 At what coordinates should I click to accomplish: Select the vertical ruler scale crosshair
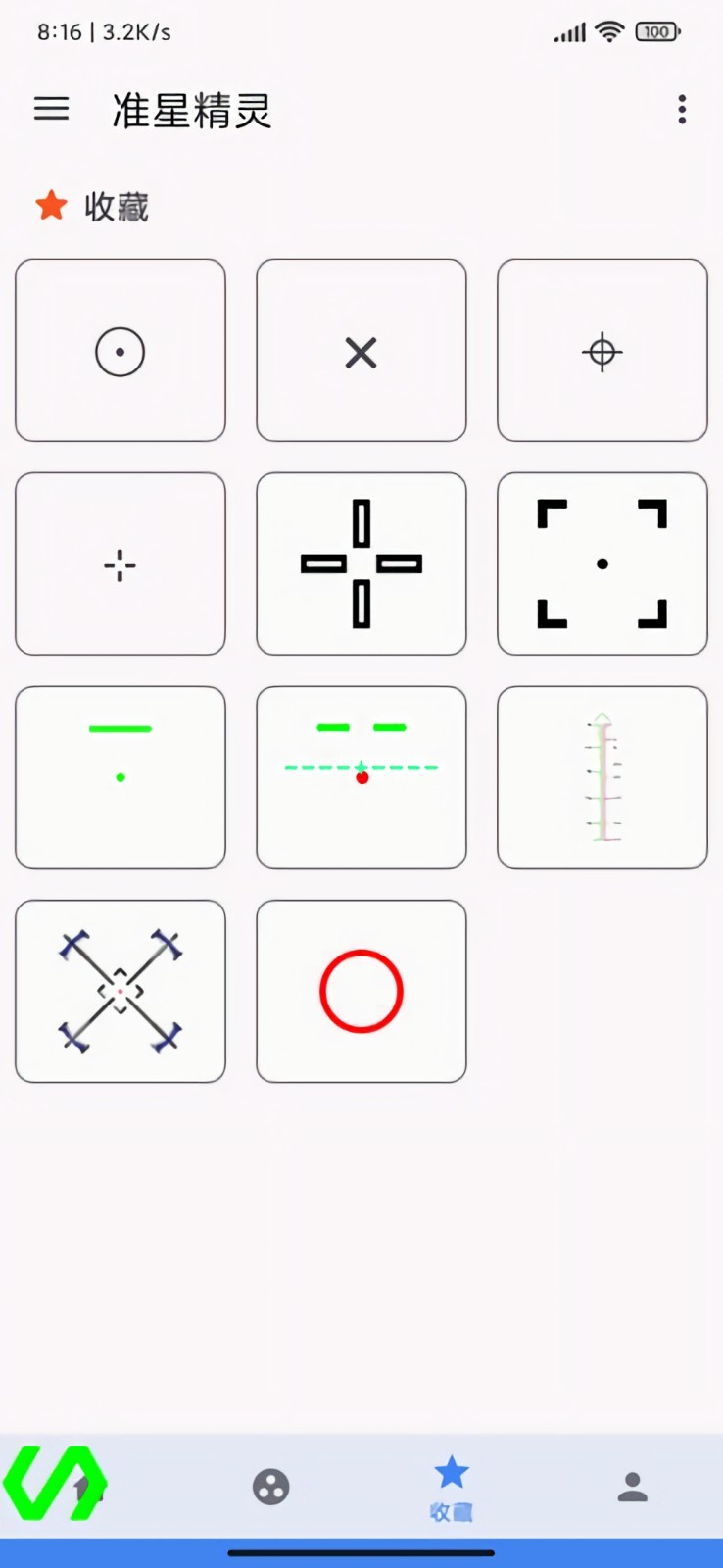point(602,778)
